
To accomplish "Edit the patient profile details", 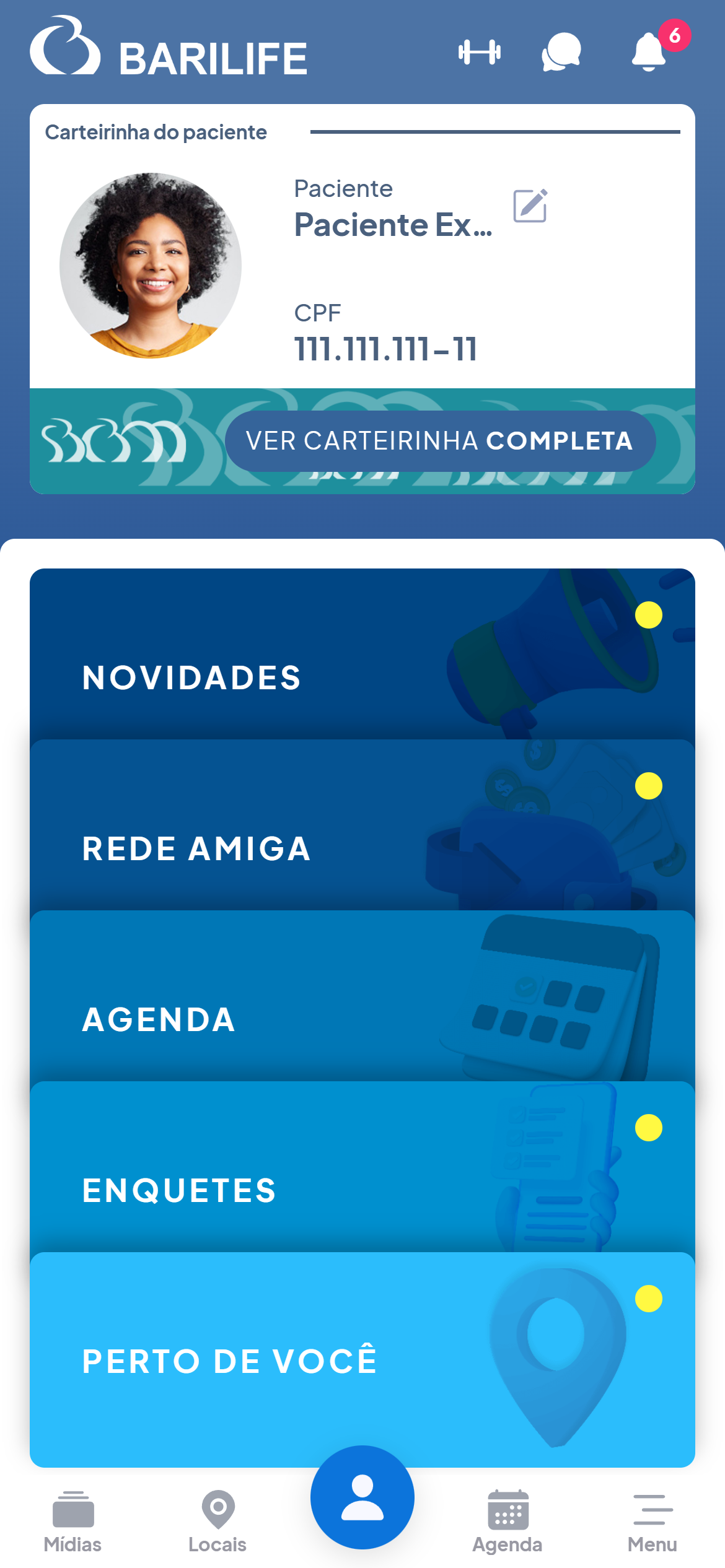I will tap(530, 206).
